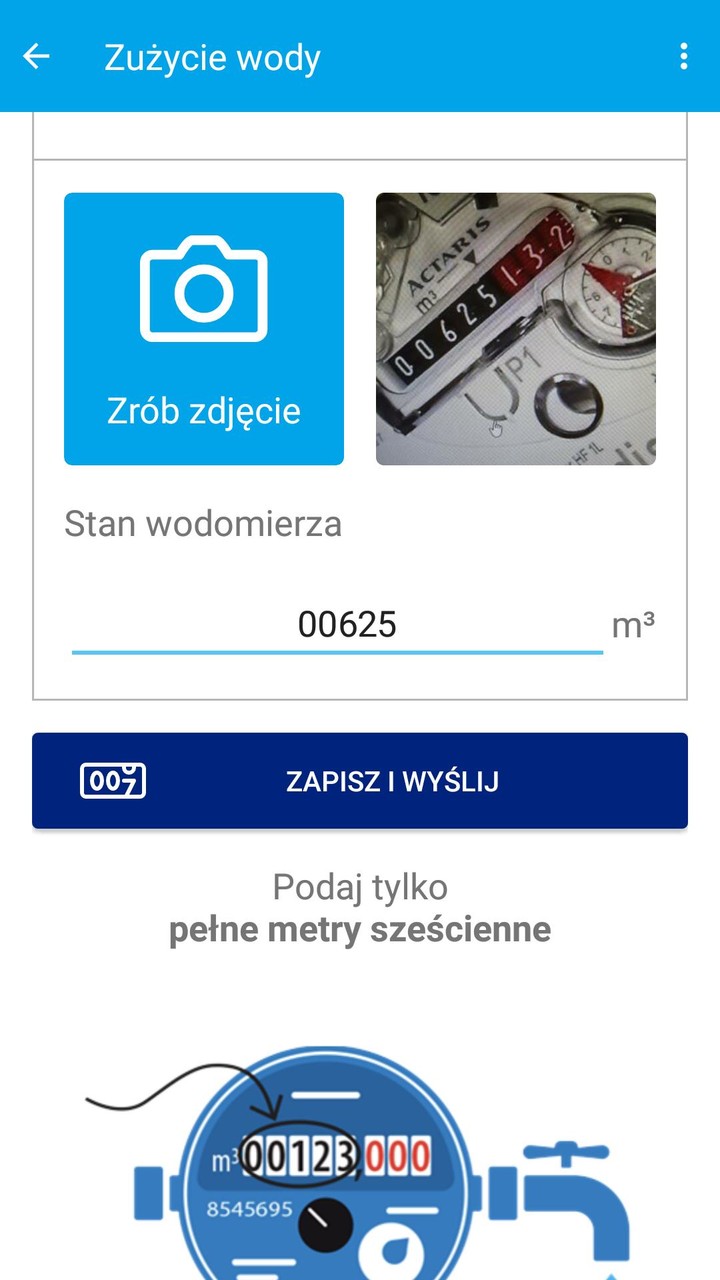Tap the camera icon to take a photo
This screenshot has height=1280, width=720.
point(203,291)
